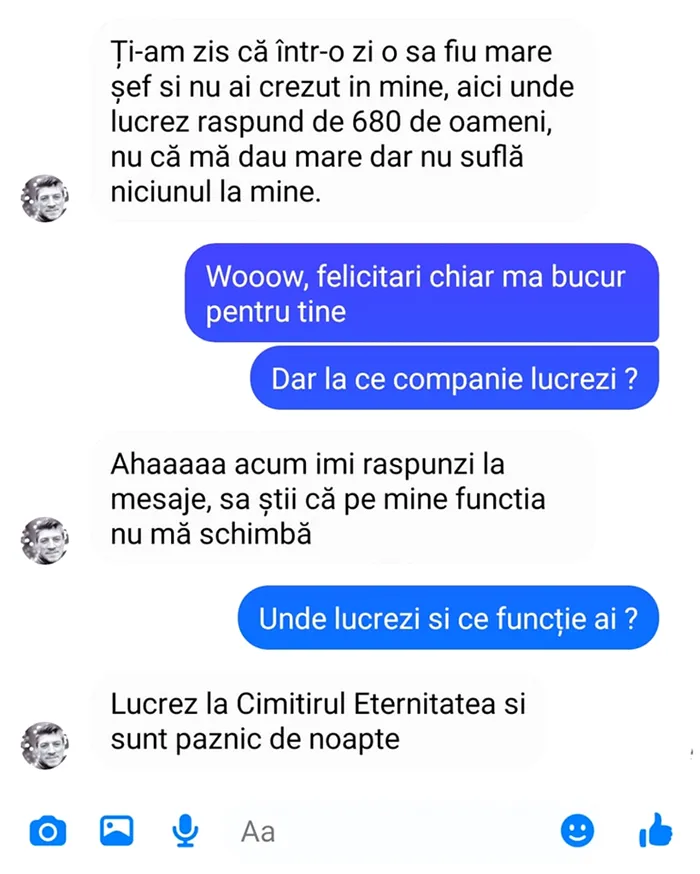The height and width of the screenshot is (874, 700).
Task: Focus the Aa message text field
Action: point(380,830)
